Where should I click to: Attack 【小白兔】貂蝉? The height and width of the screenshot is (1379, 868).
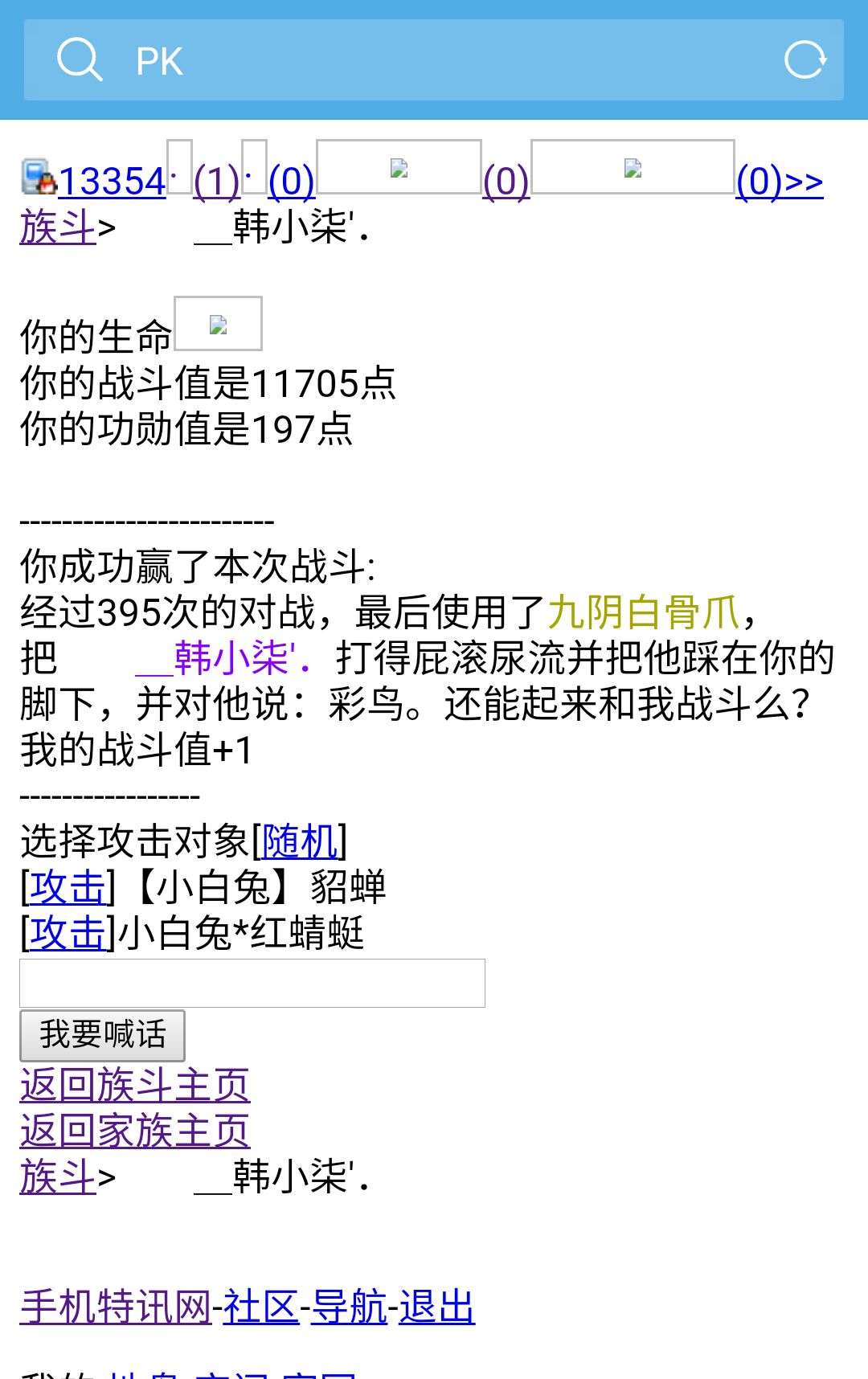(x=68, y=888)
